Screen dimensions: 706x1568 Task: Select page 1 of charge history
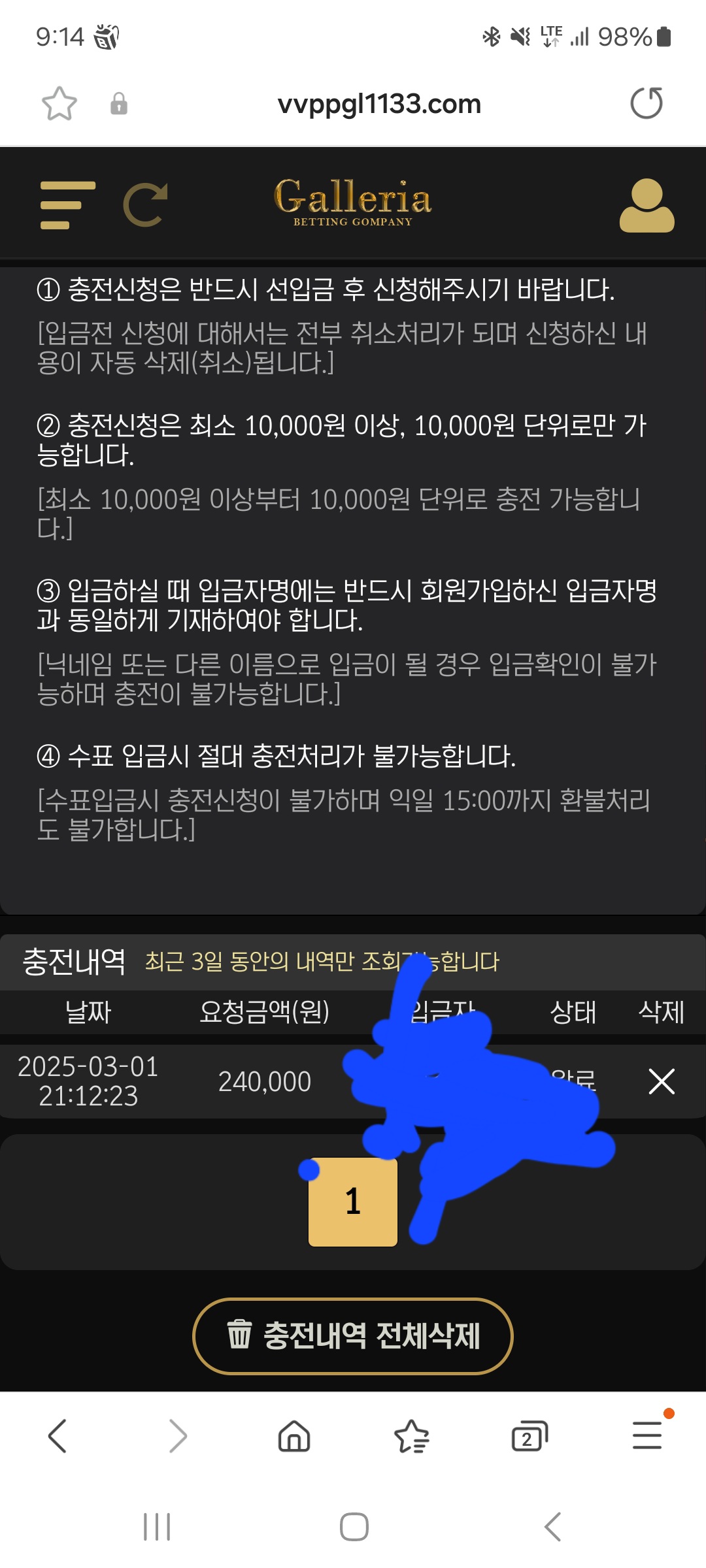point(353,1201)
